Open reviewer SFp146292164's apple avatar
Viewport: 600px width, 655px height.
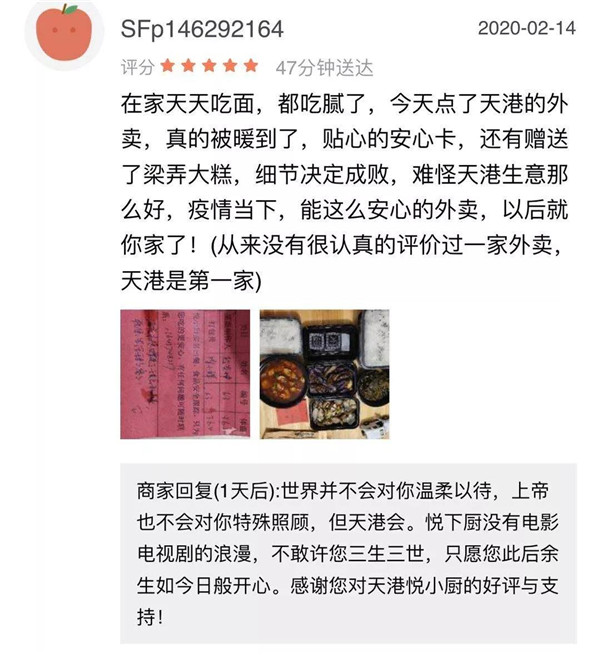click(x=63, y=36)
